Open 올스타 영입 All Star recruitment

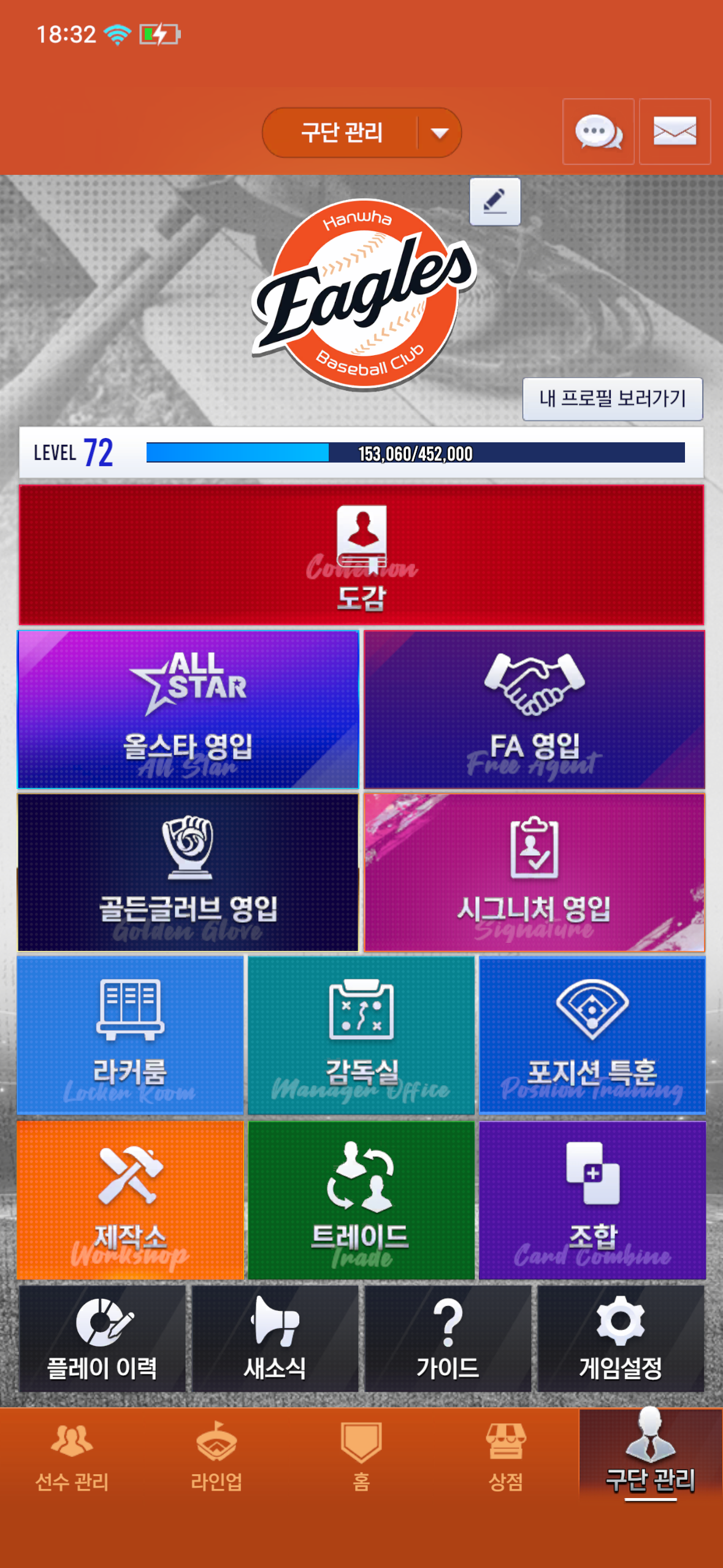click(188, 709)
